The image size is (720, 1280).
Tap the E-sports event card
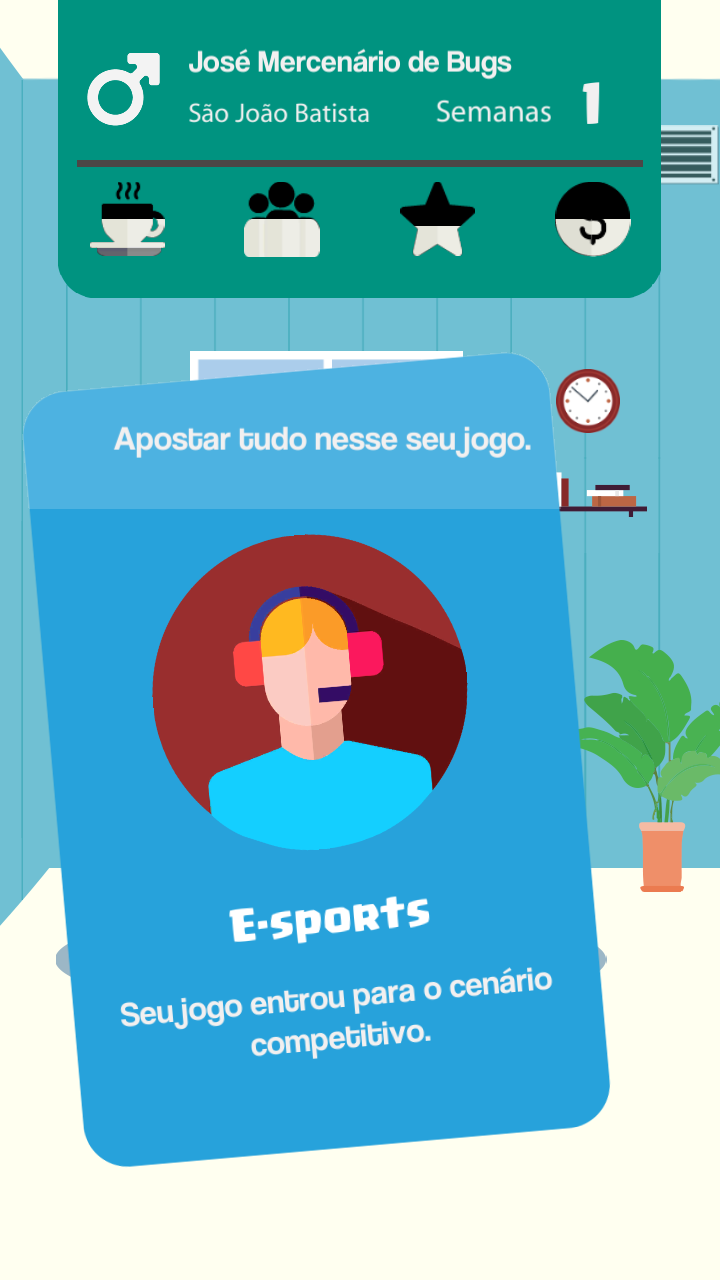pyautogui.click(x=316, y=760)
